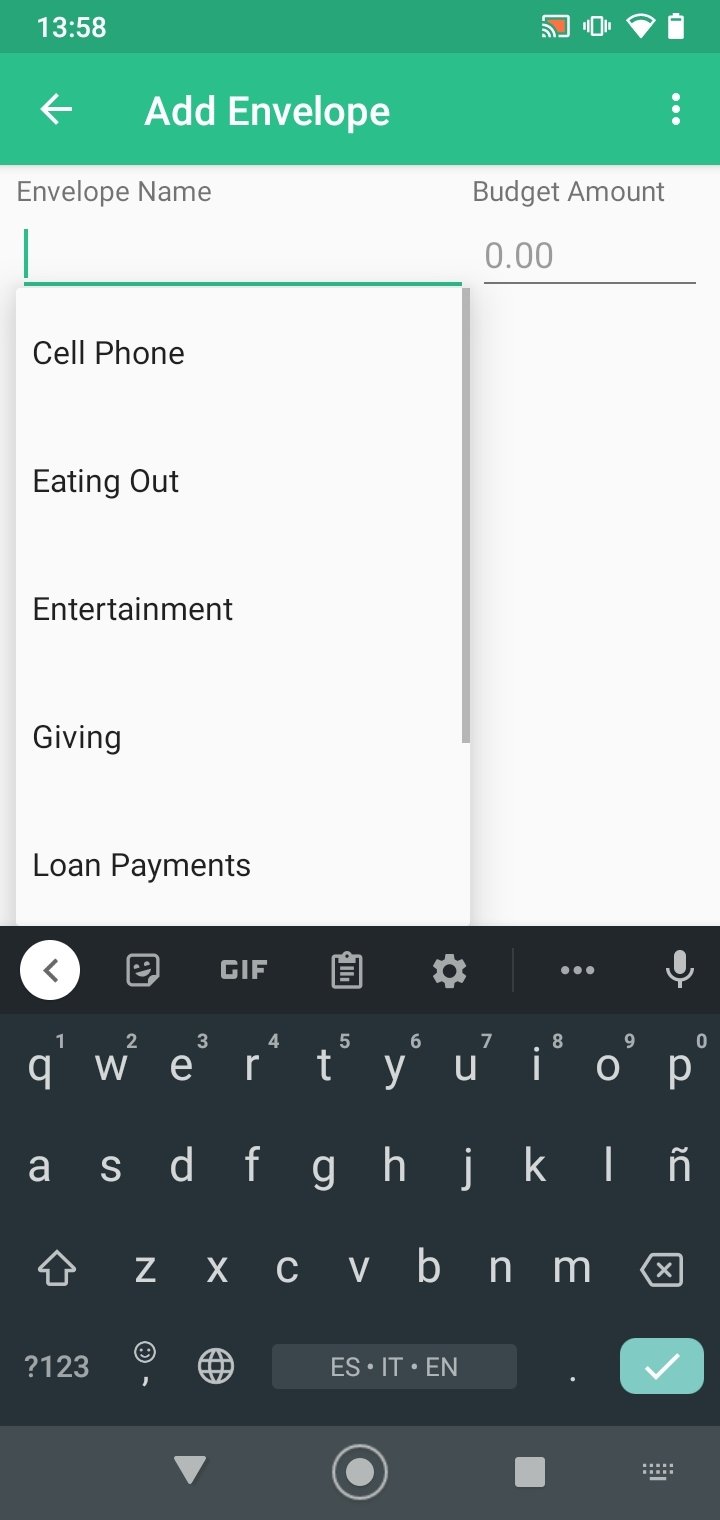Open the keyboard sticker panel
Screen dimensions: 720x1520
(x=143, y=970)
